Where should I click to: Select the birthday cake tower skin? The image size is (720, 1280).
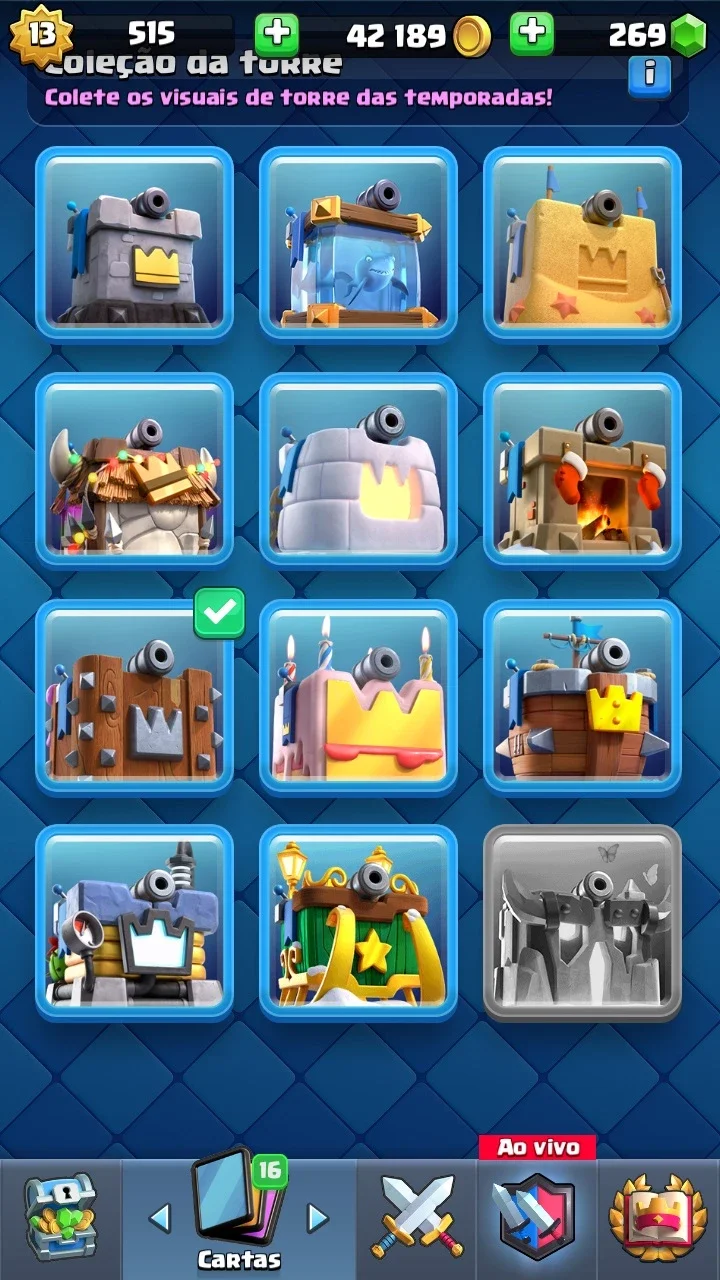tap(358, 697)
